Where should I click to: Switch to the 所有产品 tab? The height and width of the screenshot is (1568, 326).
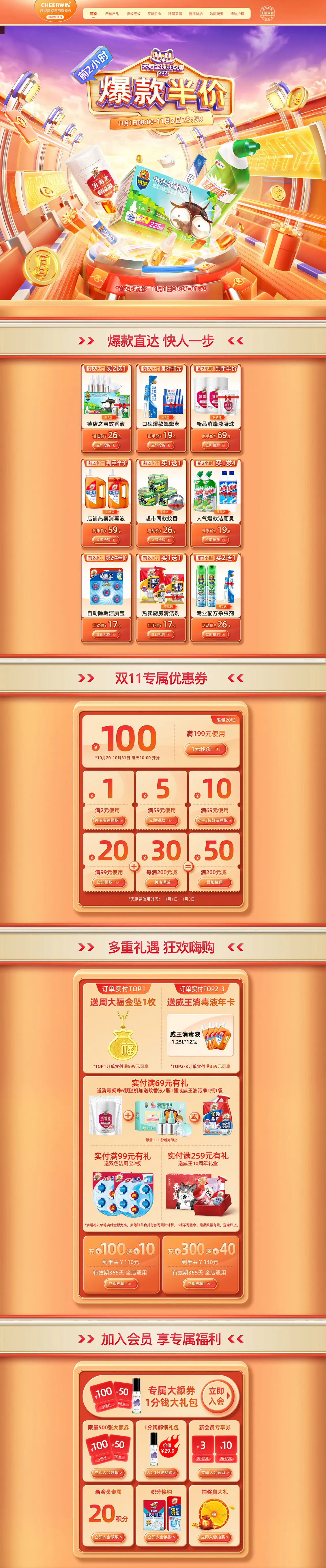coord(112,13)
